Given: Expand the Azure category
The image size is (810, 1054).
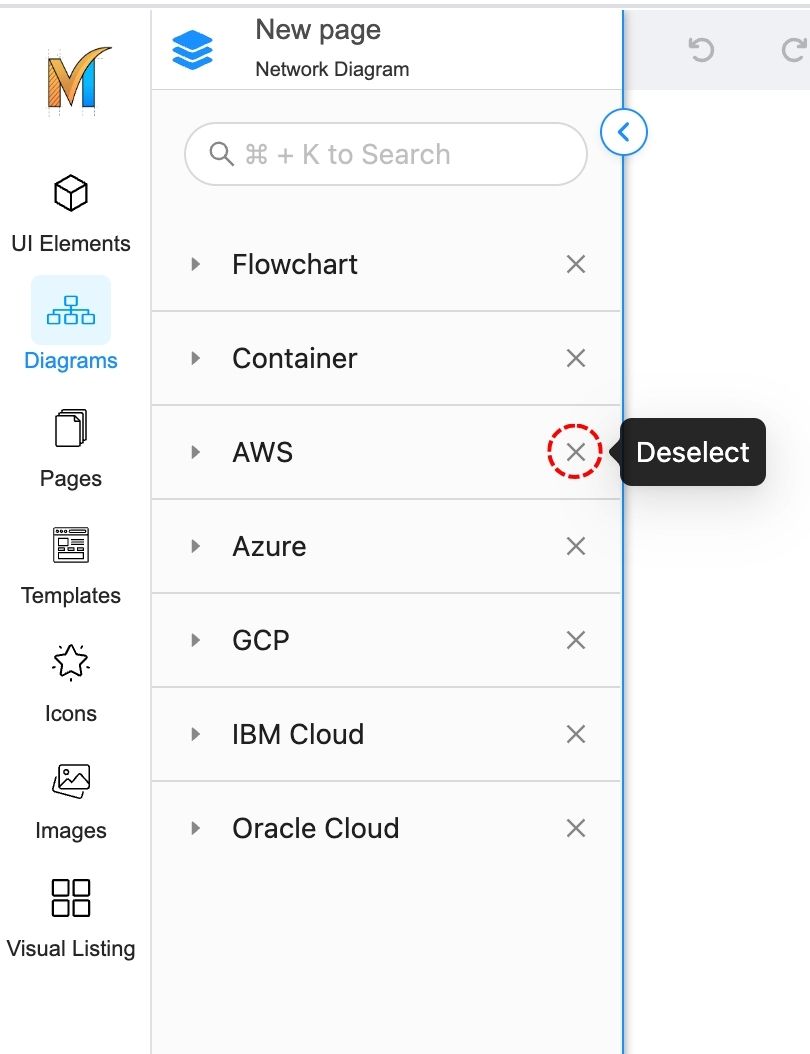Looking at the screenshot, I should point(196,546).
